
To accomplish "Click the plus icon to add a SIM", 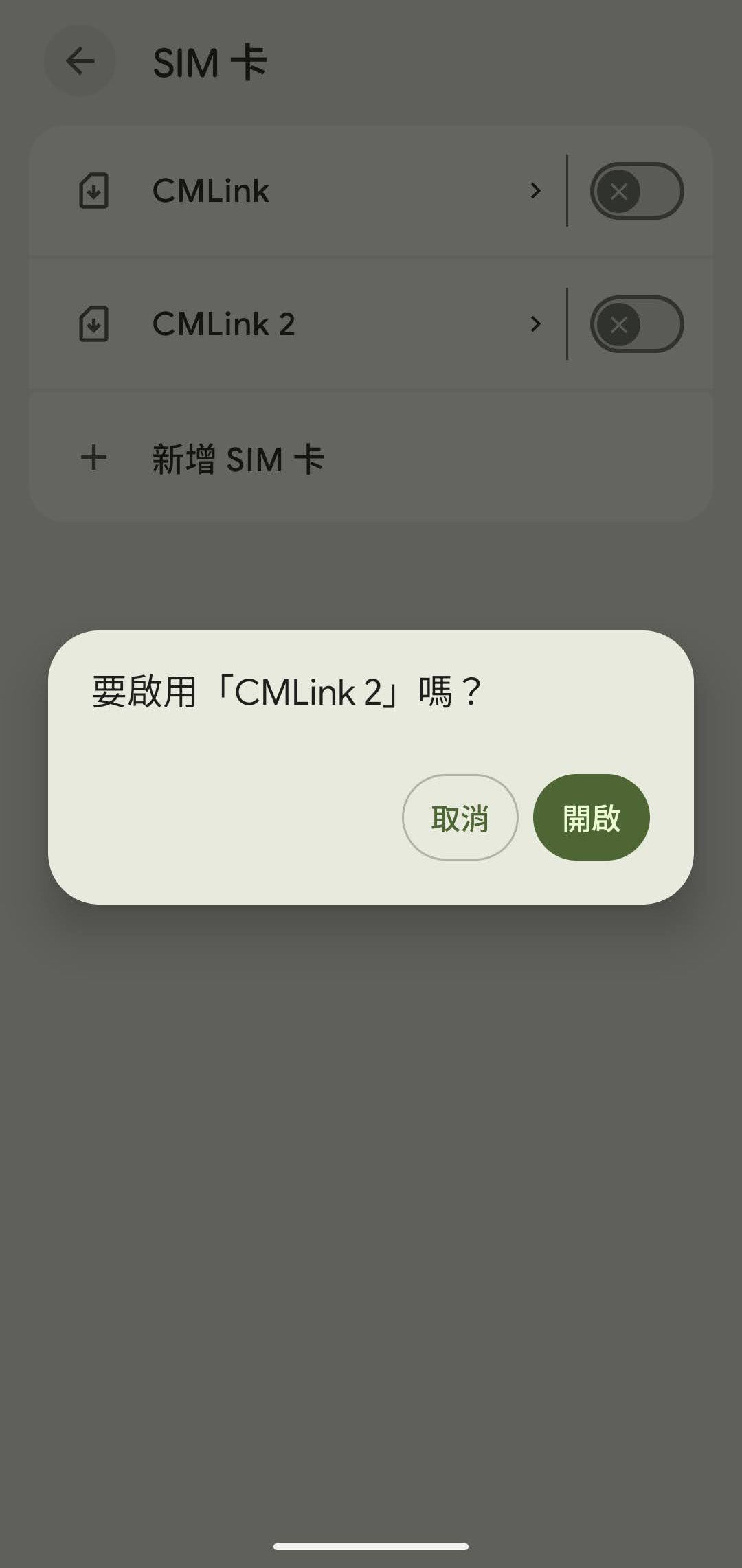I will click(x=92, y=457).
